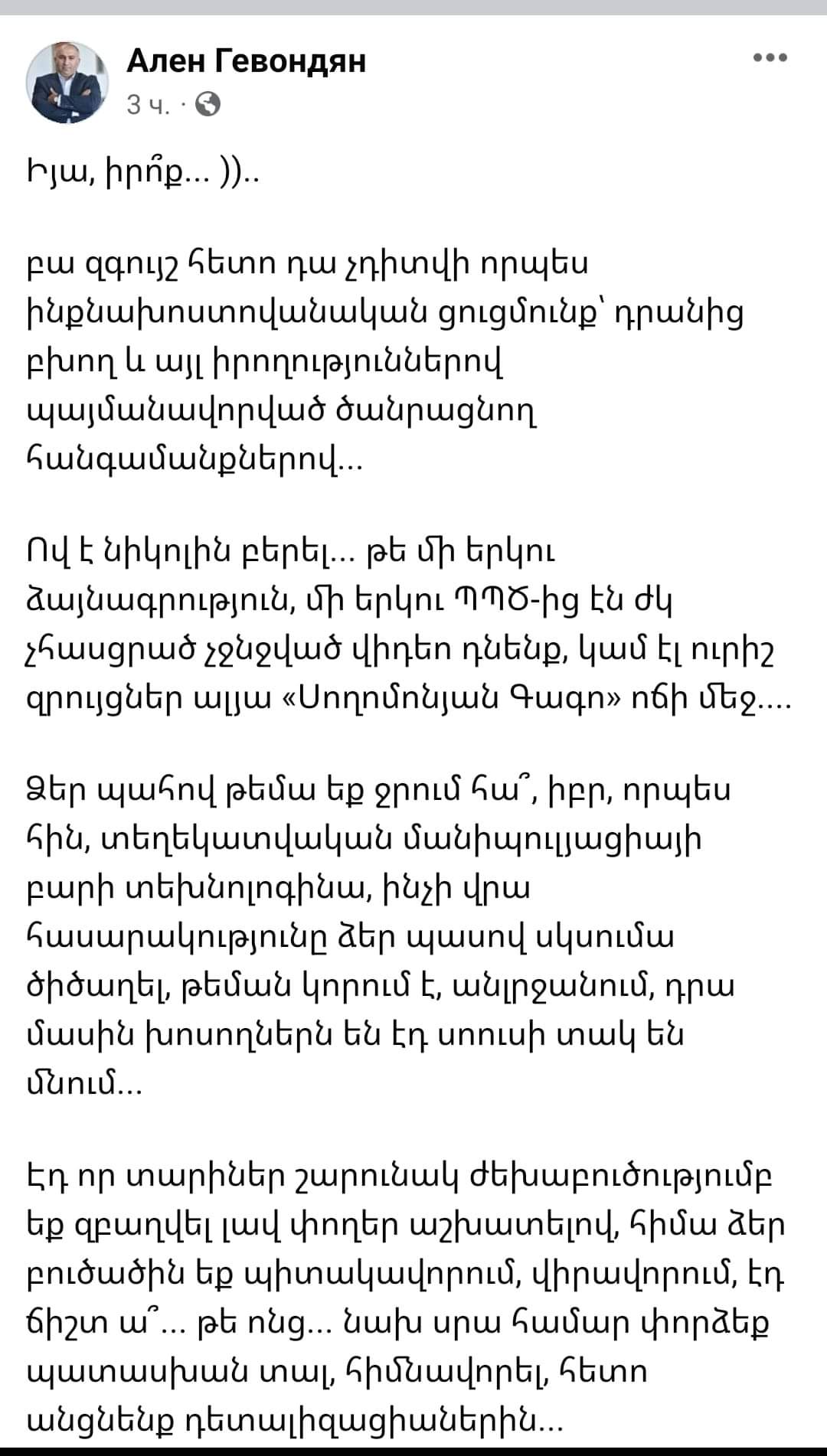Tap the globe audience icon

coord(207,104)
